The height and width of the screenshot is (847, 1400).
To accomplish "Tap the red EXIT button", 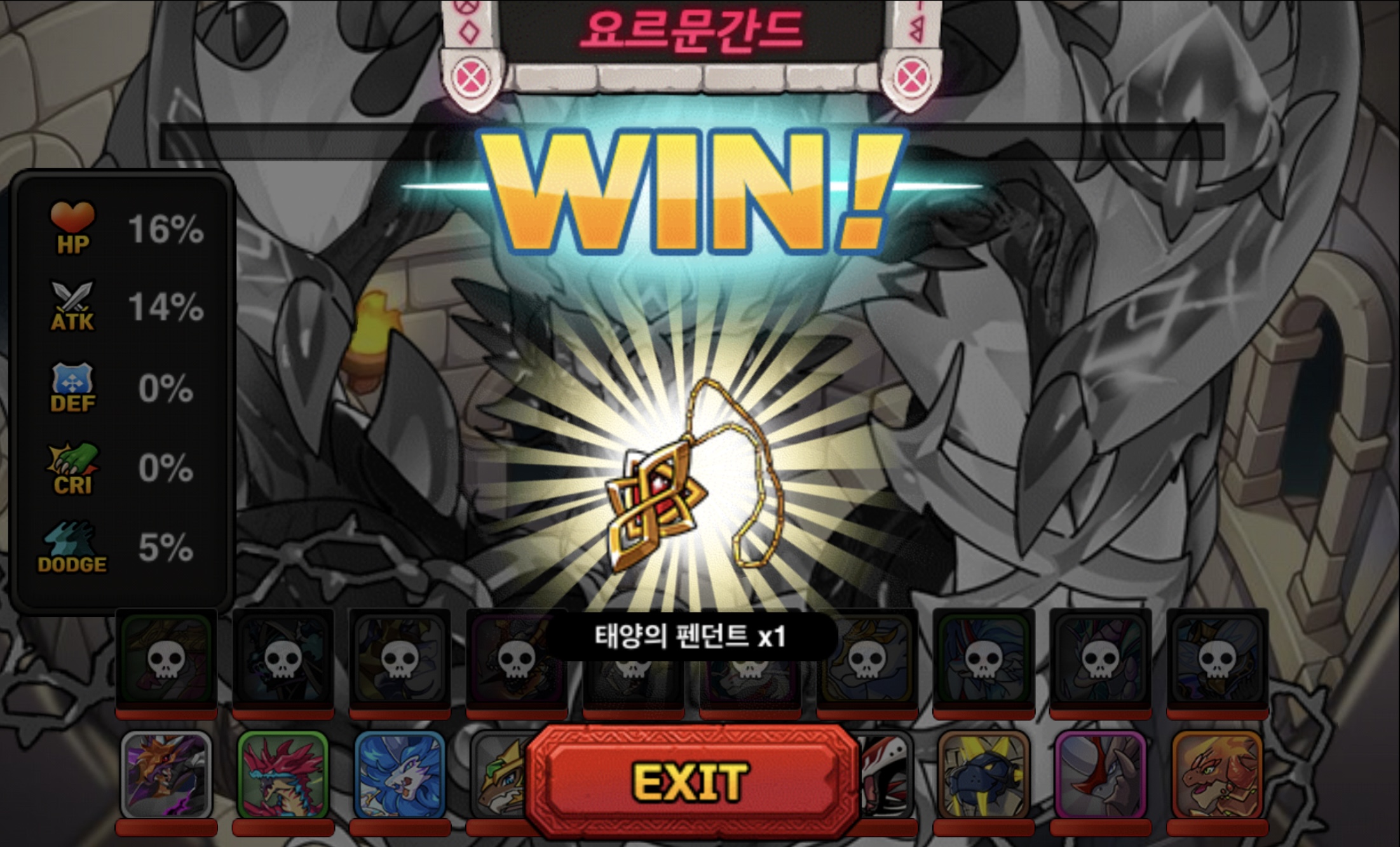I will [691, 782].
